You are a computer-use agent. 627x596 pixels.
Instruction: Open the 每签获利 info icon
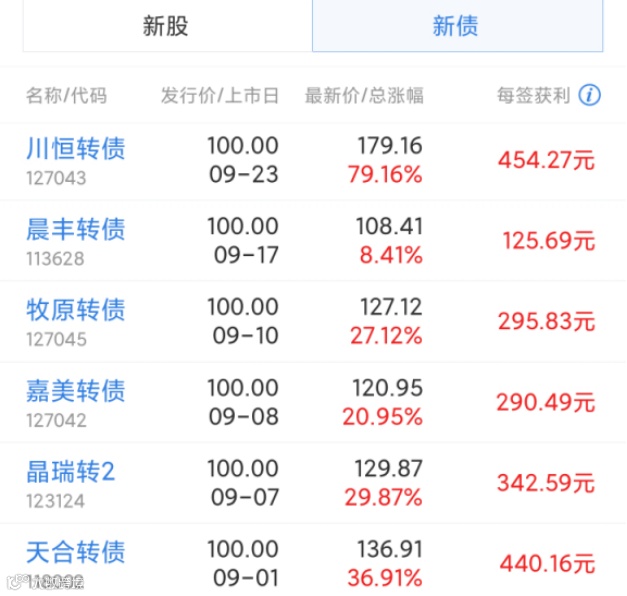coord(591,96)
